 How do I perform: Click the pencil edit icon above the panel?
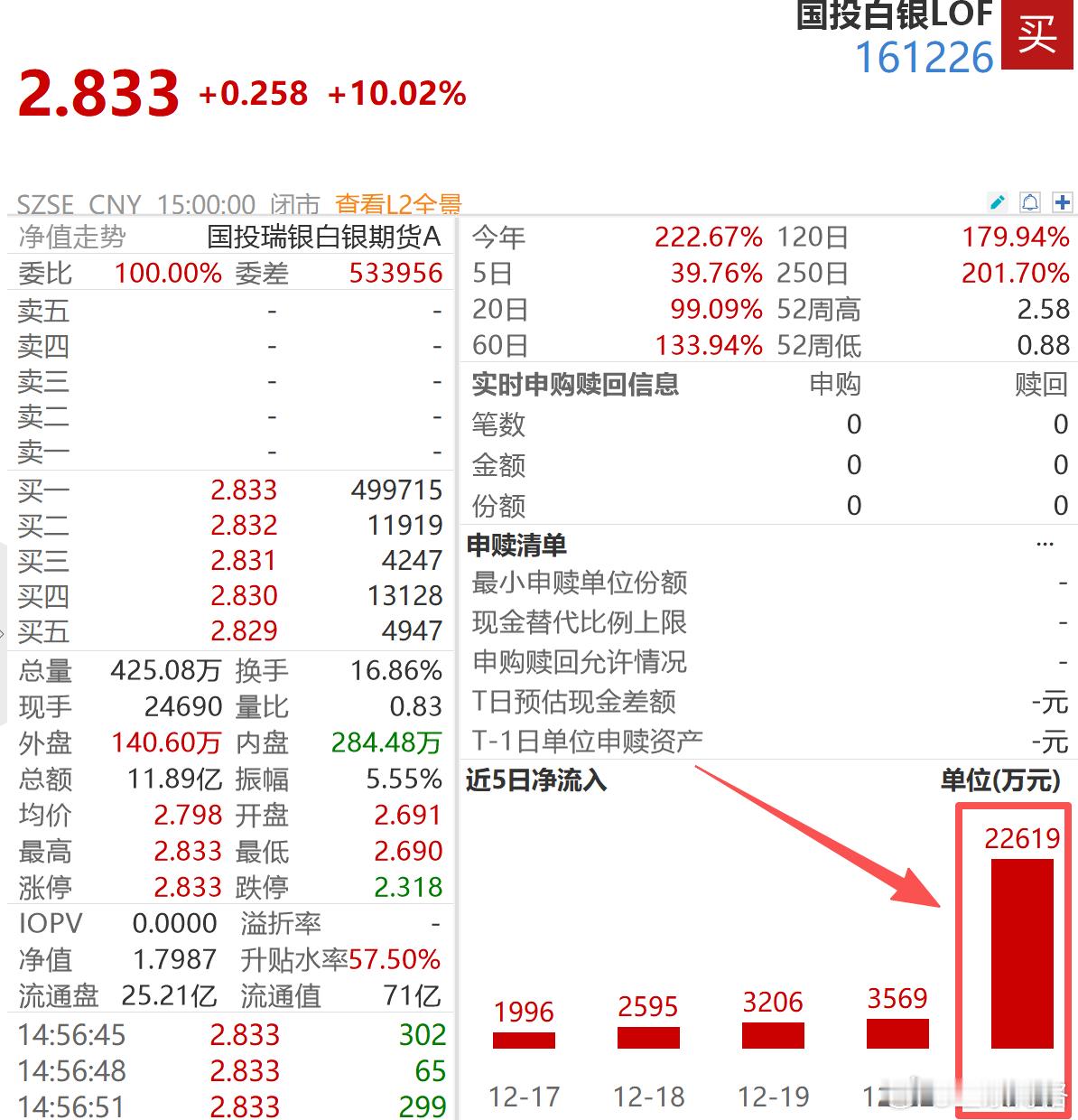pos(997,202)
